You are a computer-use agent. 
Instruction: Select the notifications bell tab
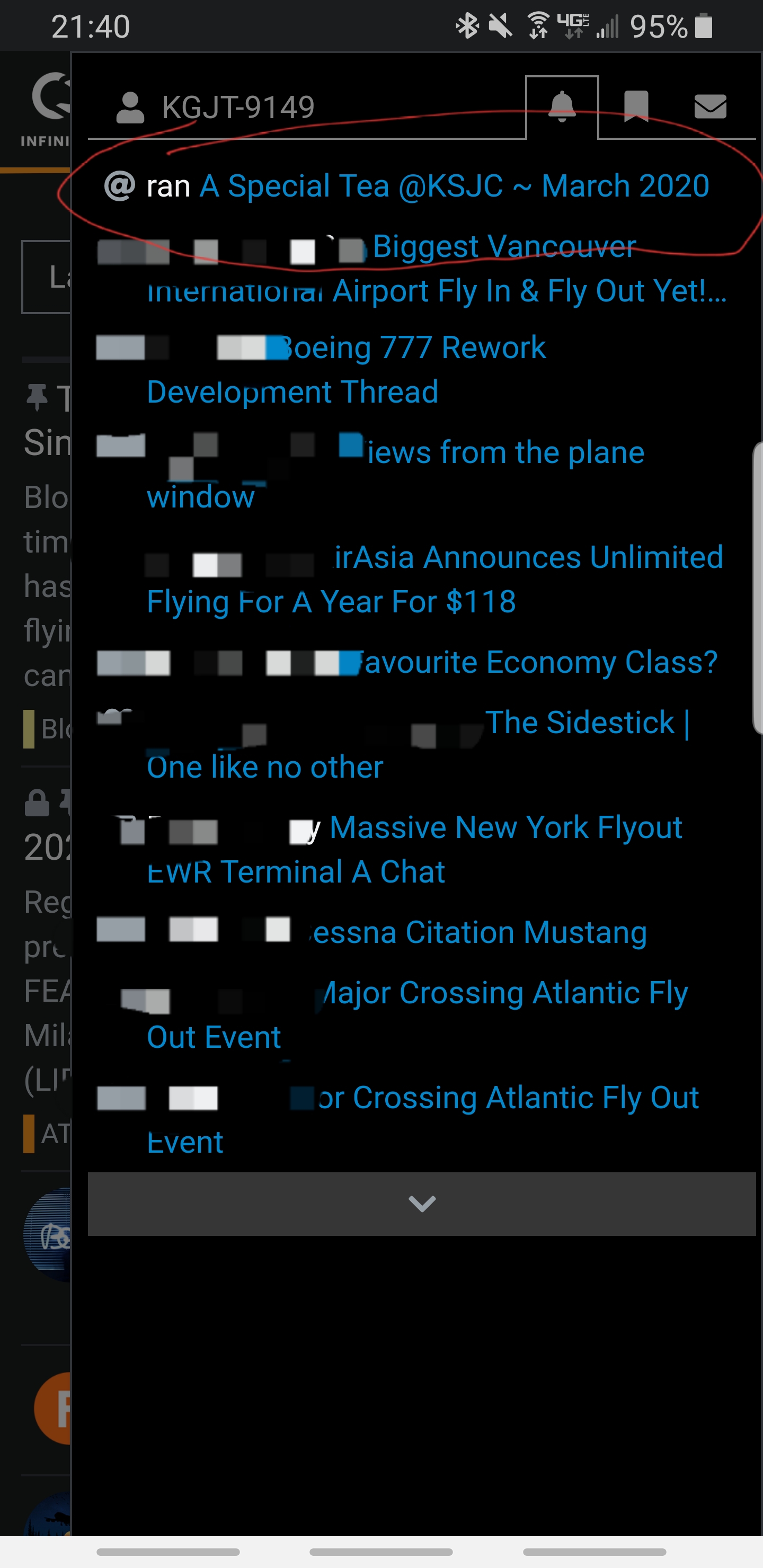point(562,108)
